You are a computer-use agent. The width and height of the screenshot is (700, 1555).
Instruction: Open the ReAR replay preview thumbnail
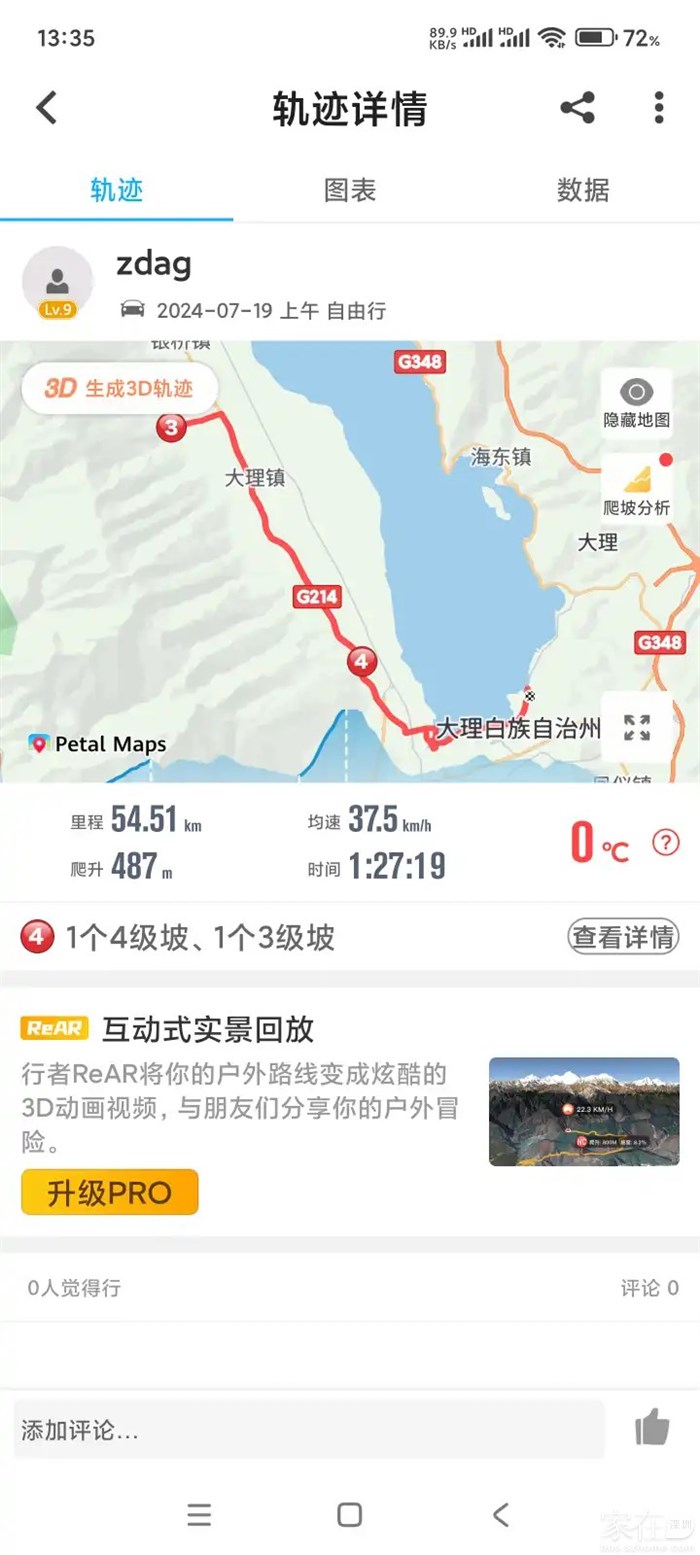(584, 1111)
